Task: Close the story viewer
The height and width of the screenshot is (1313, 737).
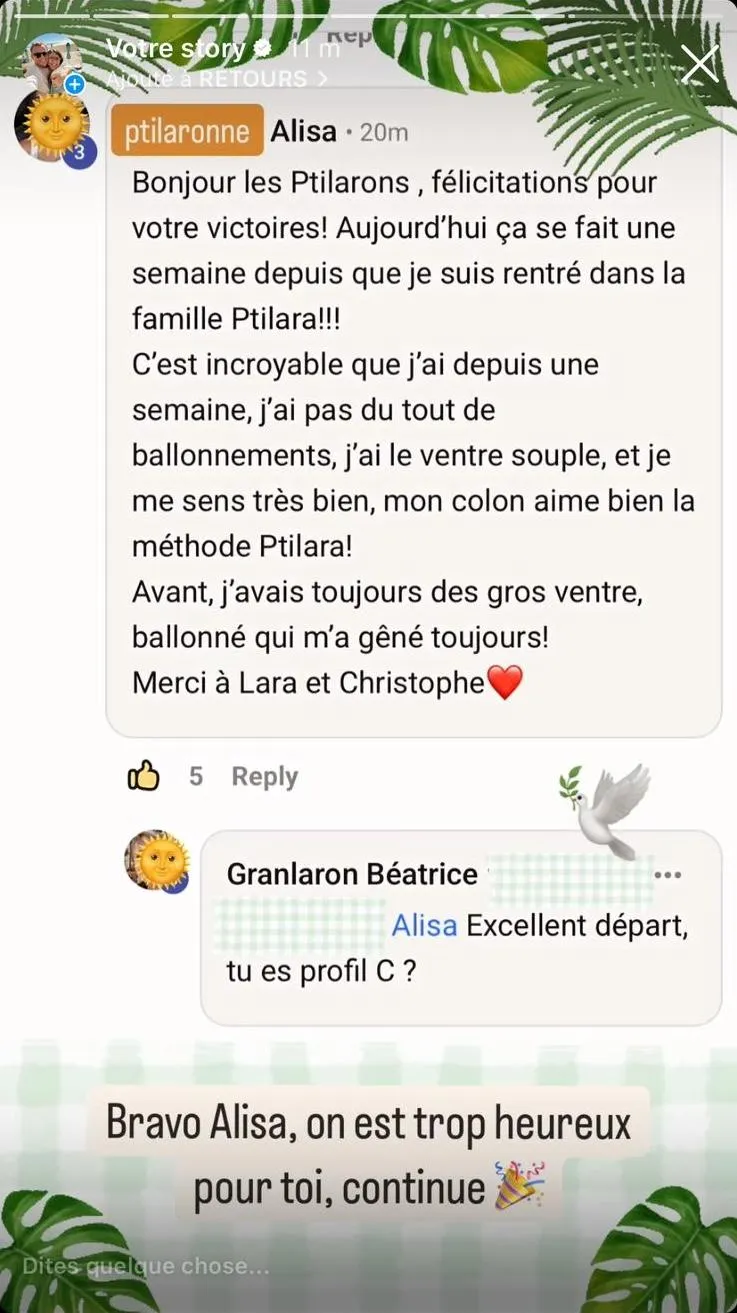Action: pos(699,64)
